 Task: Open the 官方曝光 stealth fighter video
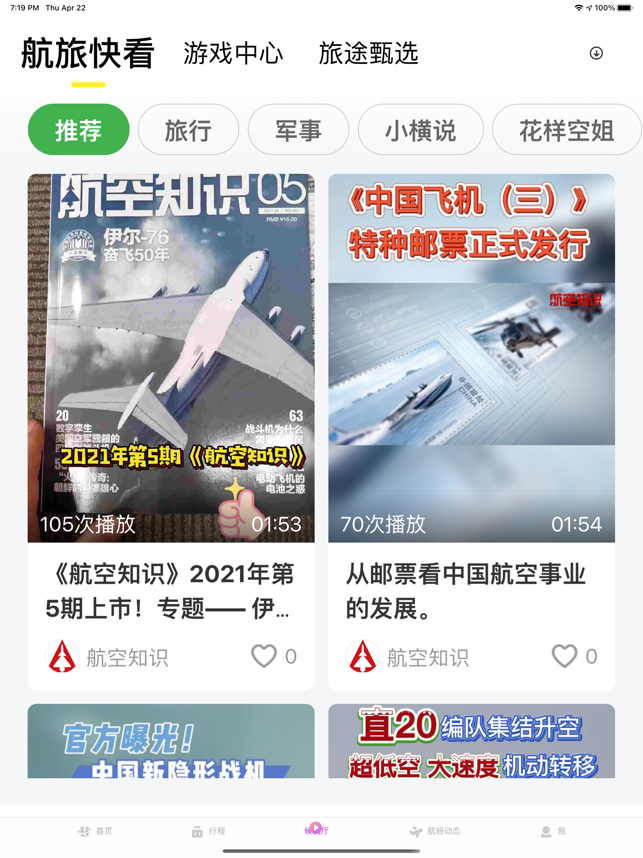171,741
